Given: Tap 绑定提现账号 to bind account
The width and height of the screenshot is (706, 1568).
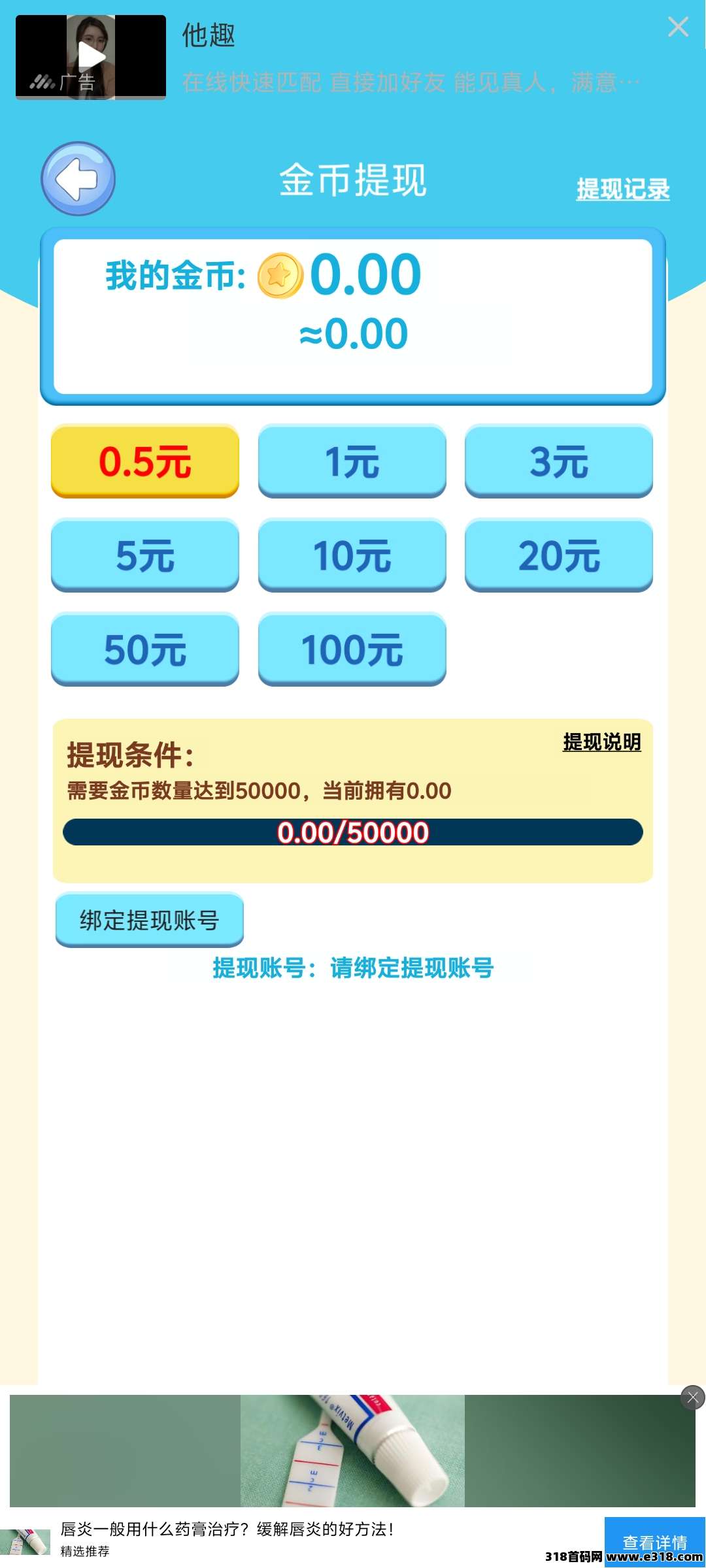Looking at the screenshot, I should [150, 920].
